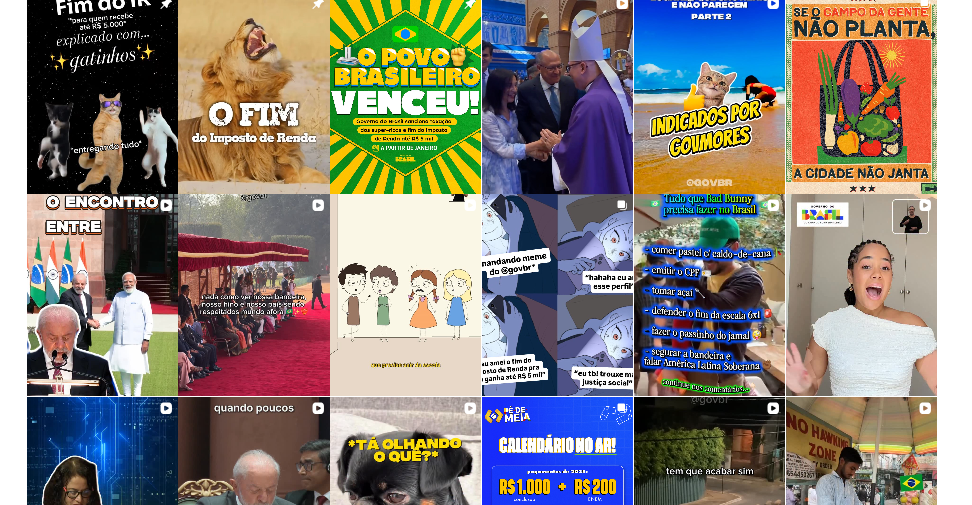Open the 'mandando meme do @govbr' carousel
This screenshot has height=505, width=972.
(x=557, y=295)
